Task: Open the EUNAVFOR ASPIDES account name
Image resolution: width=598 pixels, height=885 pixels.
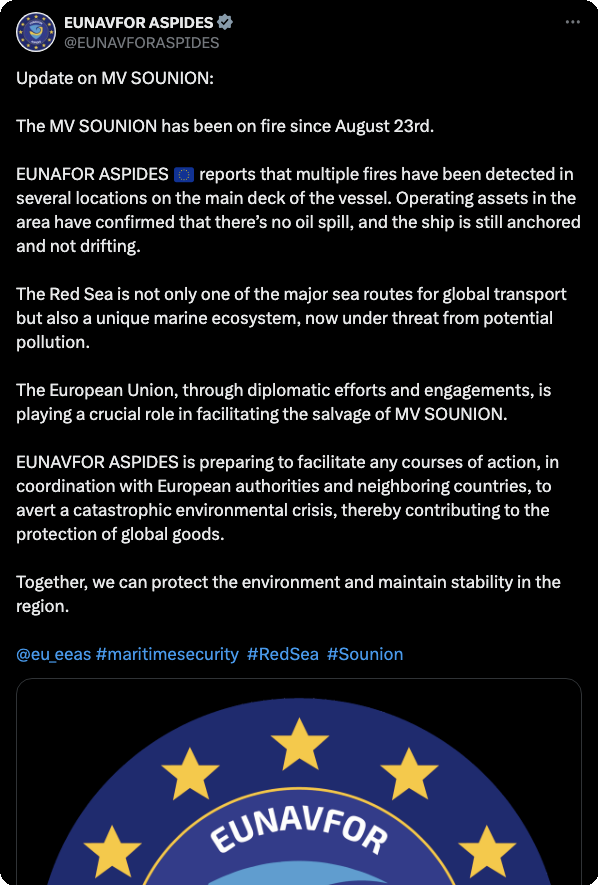Action: tap(139, 23)
